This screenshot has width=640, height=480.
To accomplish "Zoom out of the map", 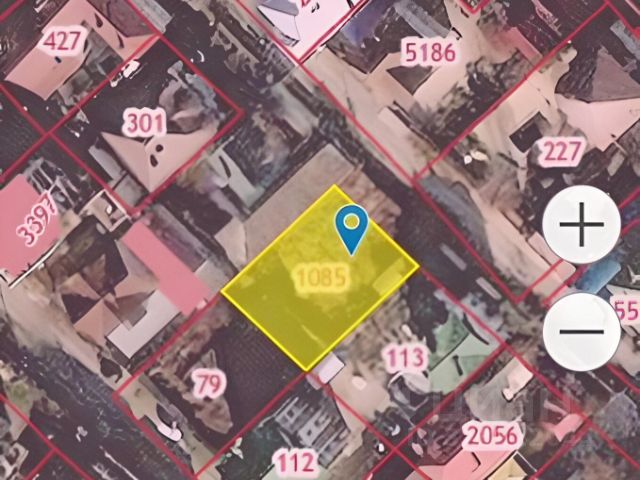I will coord(581,330).
